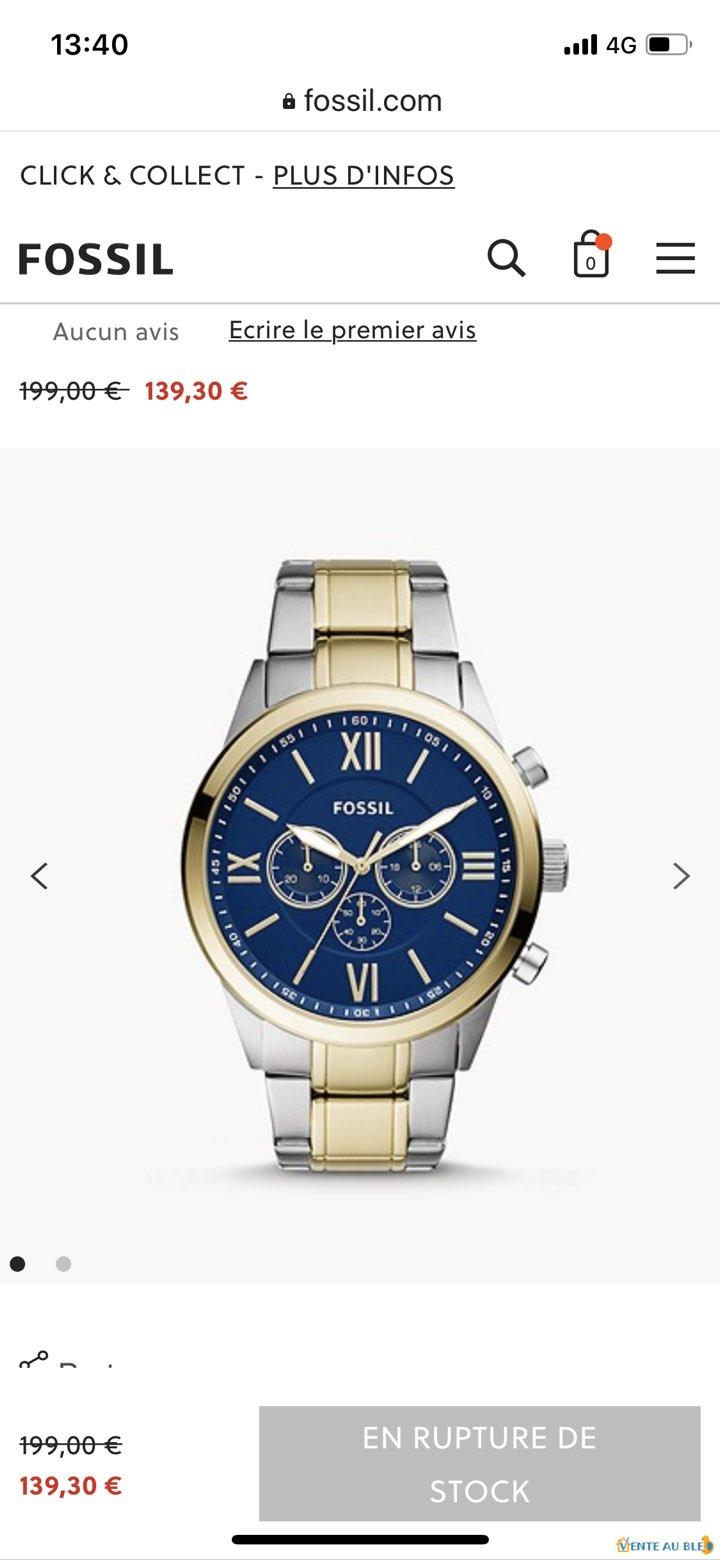The image size is (720, 1560).
Task: Open the search magnifier icon
Action: tap(506, 258)
